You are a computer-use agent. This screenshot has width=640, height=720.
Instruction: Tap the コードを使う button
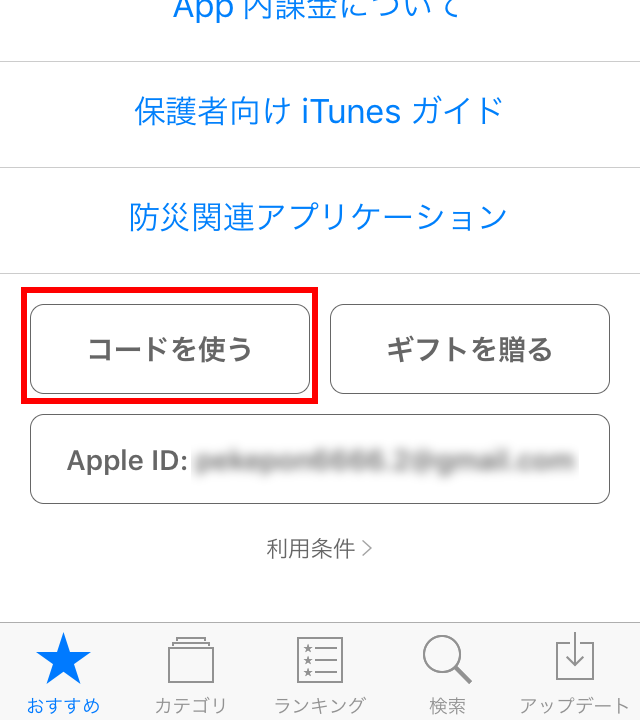(x=170, y=349)
